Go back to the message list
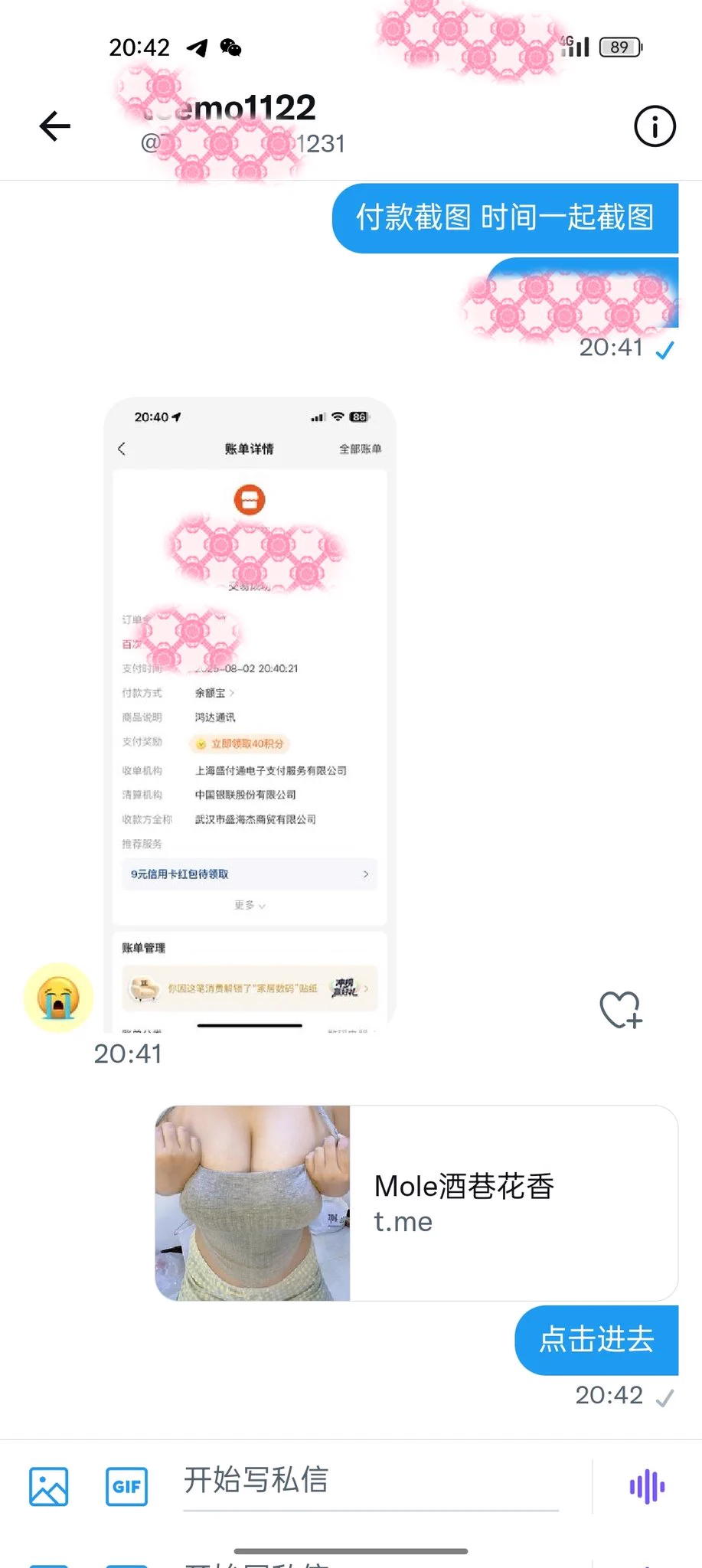This screenshot has height=1568, width=702. pyautogui.click(x=55, y=126)
